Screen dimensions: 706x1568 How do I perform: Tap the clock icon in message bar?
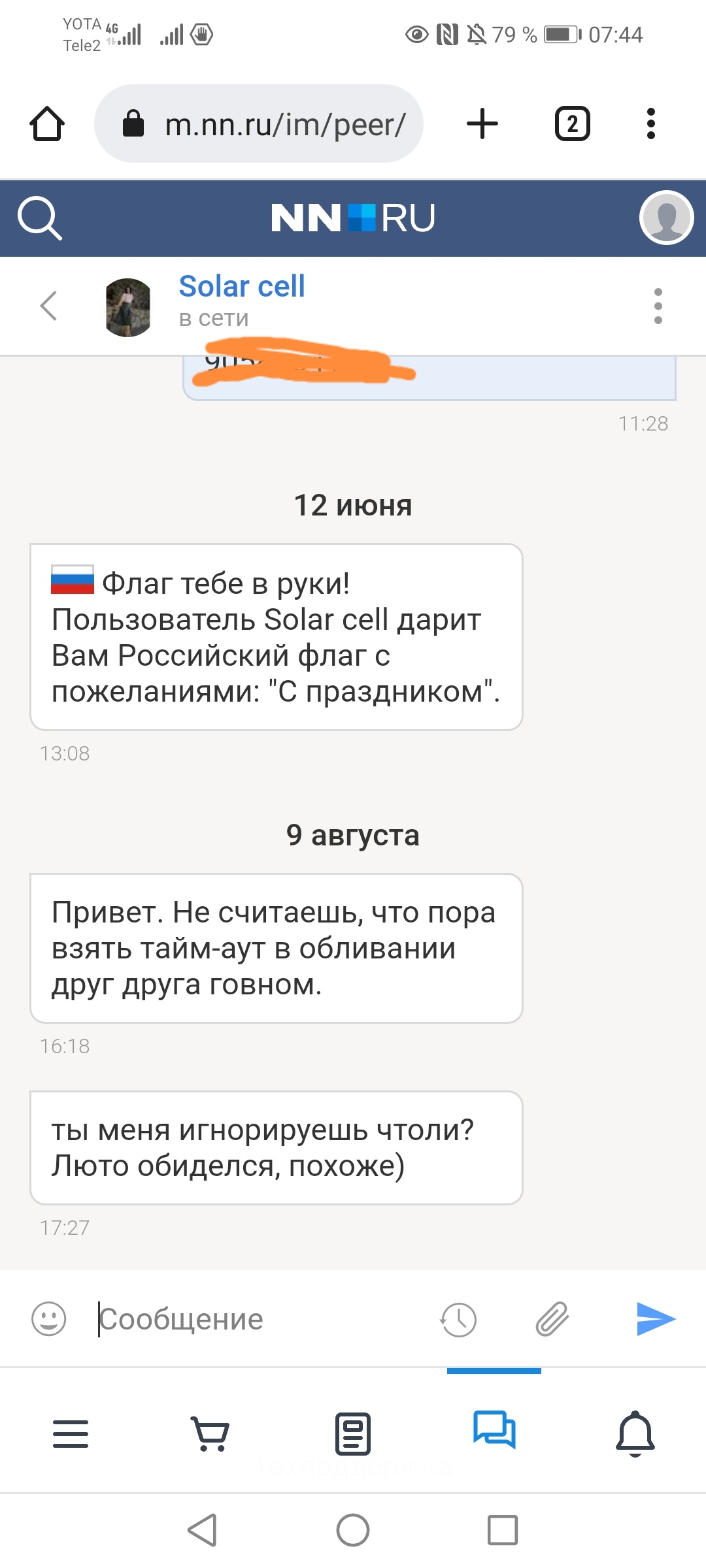click(458, 1319)
